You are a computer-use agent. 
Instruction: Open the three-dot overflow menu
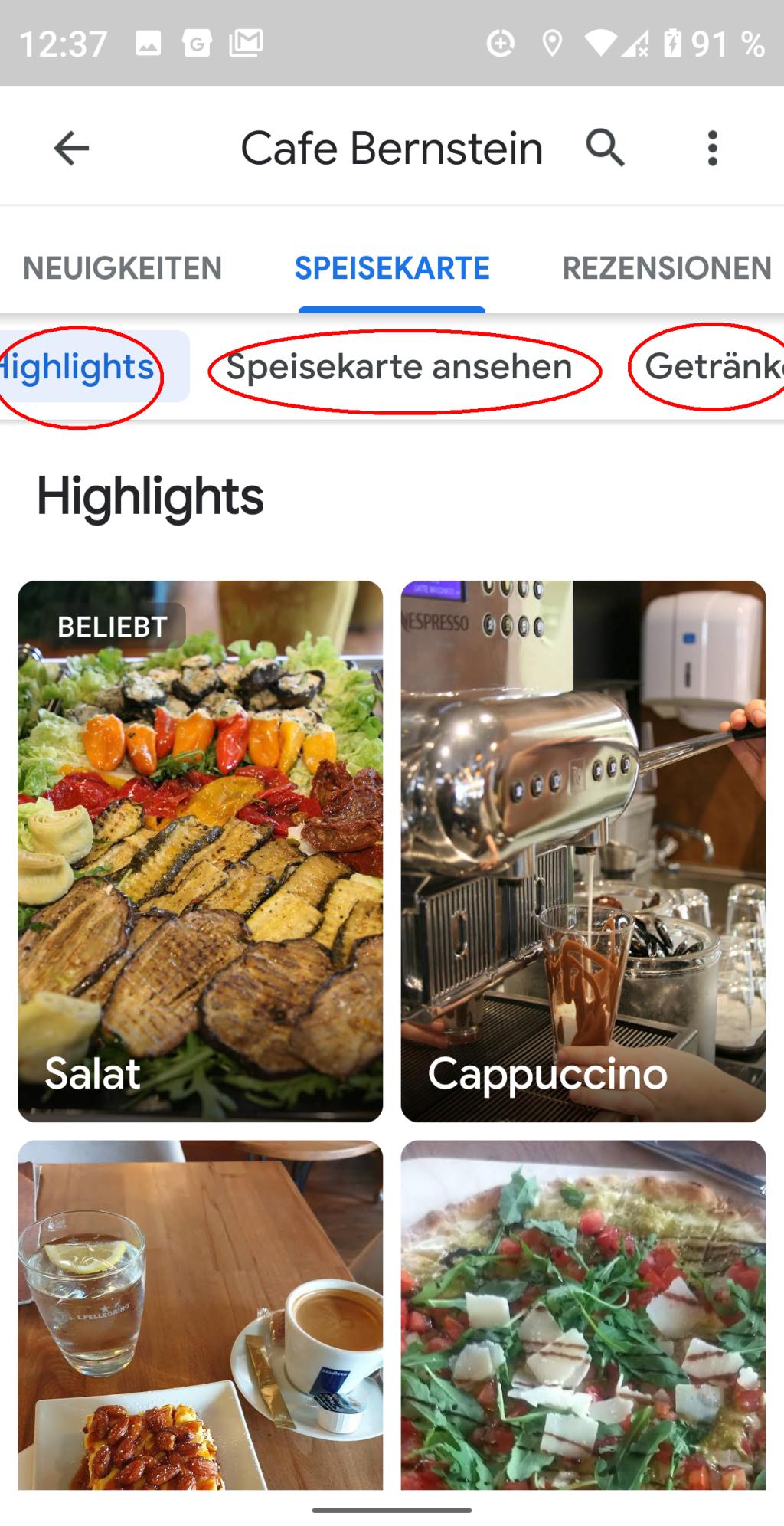coord(712,148)
